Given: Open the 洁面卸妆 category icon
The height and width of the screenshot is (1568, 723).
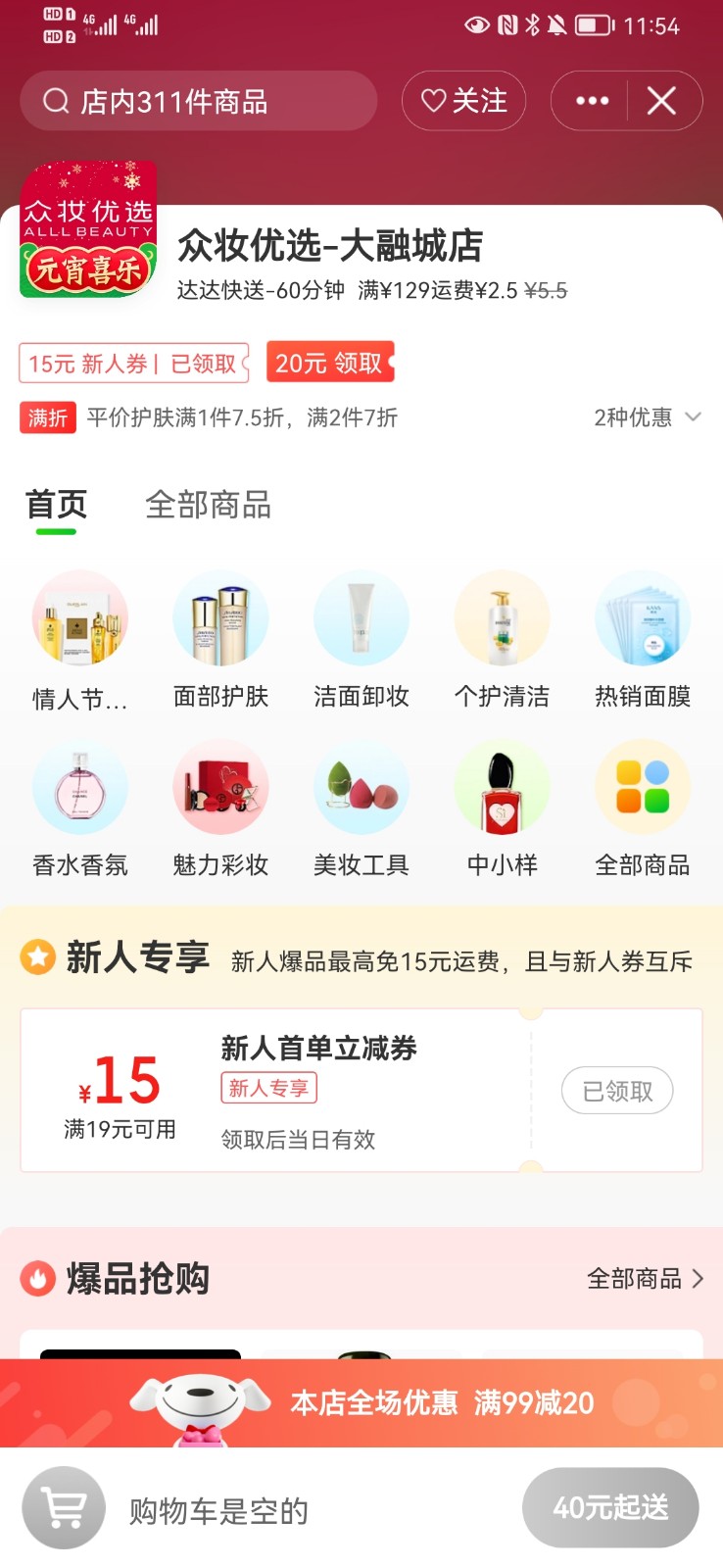Looking at the screenshot, I should 361,618.
